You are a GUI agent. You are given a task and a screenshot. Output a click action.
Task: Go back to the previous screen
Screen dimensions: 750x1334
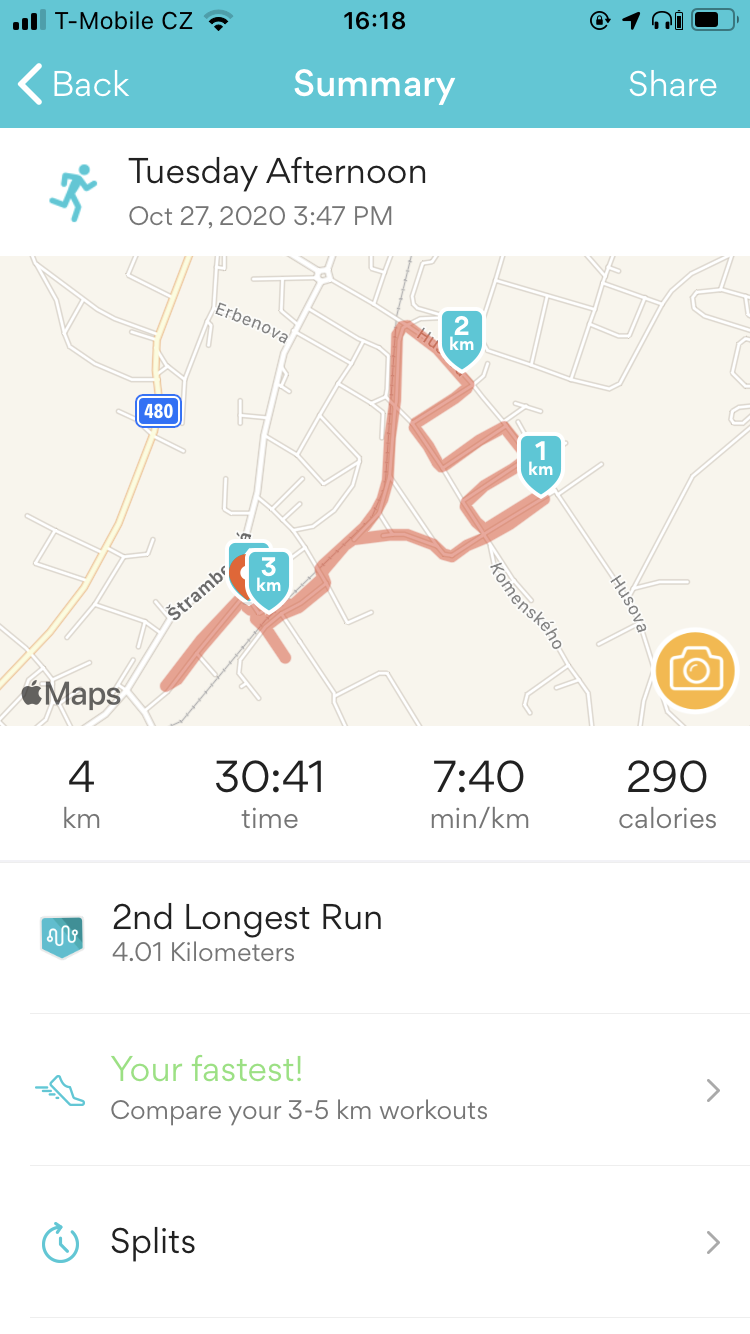pos(74,84)
